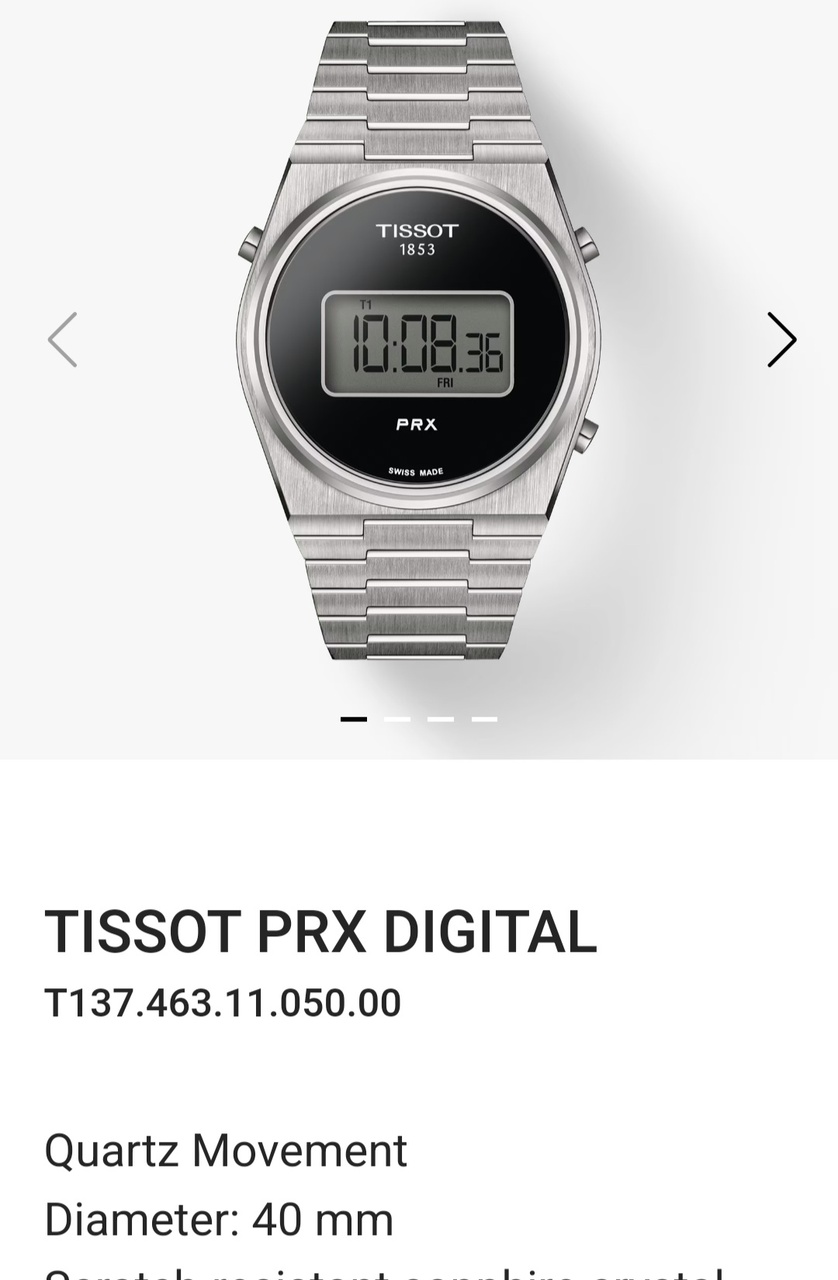The image size is (838, 1280).
Task: Jump to the fourth carousel indicator
Action: point(485,719)
